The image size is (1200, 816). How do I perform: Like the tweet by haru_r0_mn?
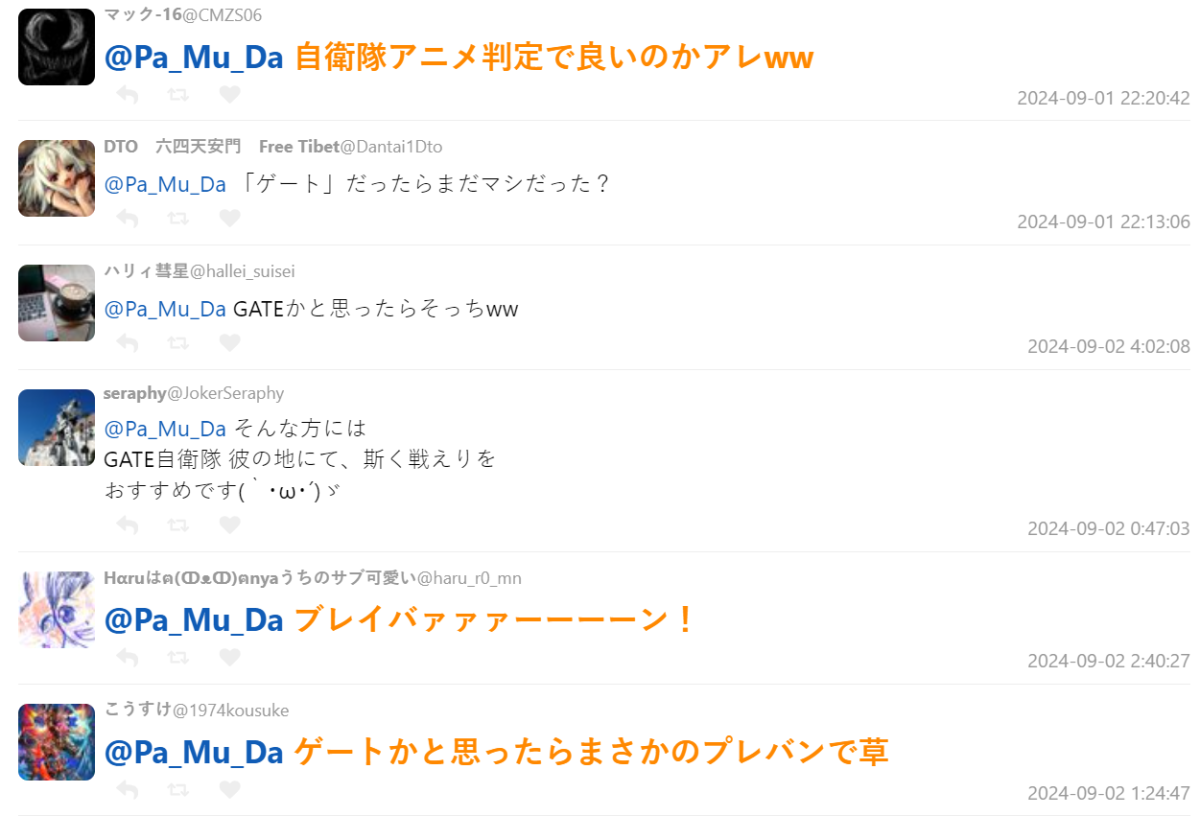click(230, 657)
